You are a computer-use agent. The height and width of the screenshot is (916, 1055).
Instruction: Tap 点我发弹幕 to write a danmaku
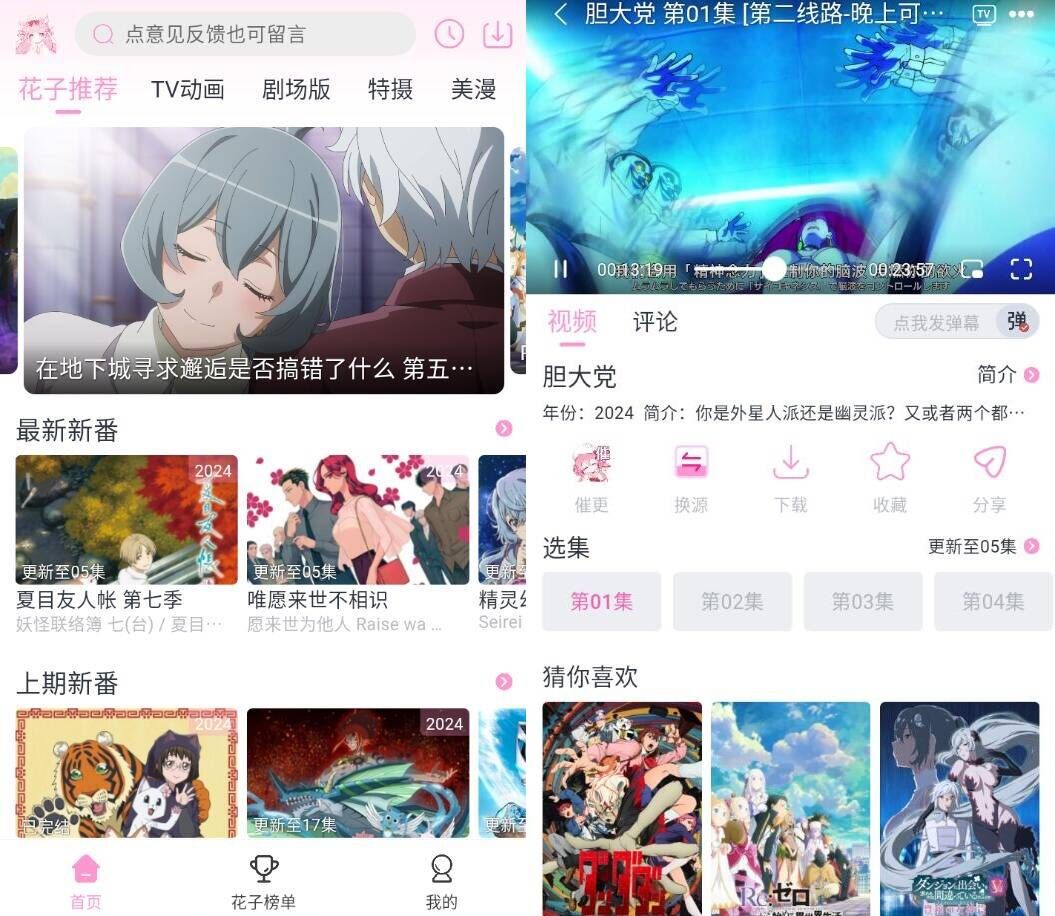(x=936, y=322)
